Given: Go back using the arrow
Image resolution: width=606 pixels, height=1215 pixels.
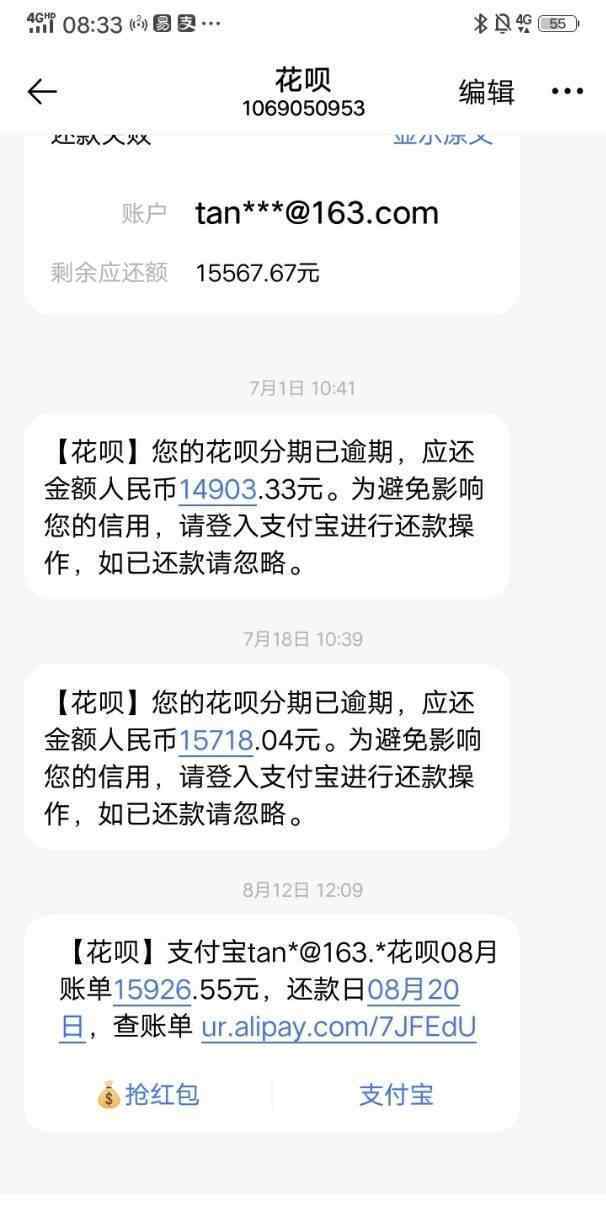Looking at the screenshot, I should pos(42,92).
